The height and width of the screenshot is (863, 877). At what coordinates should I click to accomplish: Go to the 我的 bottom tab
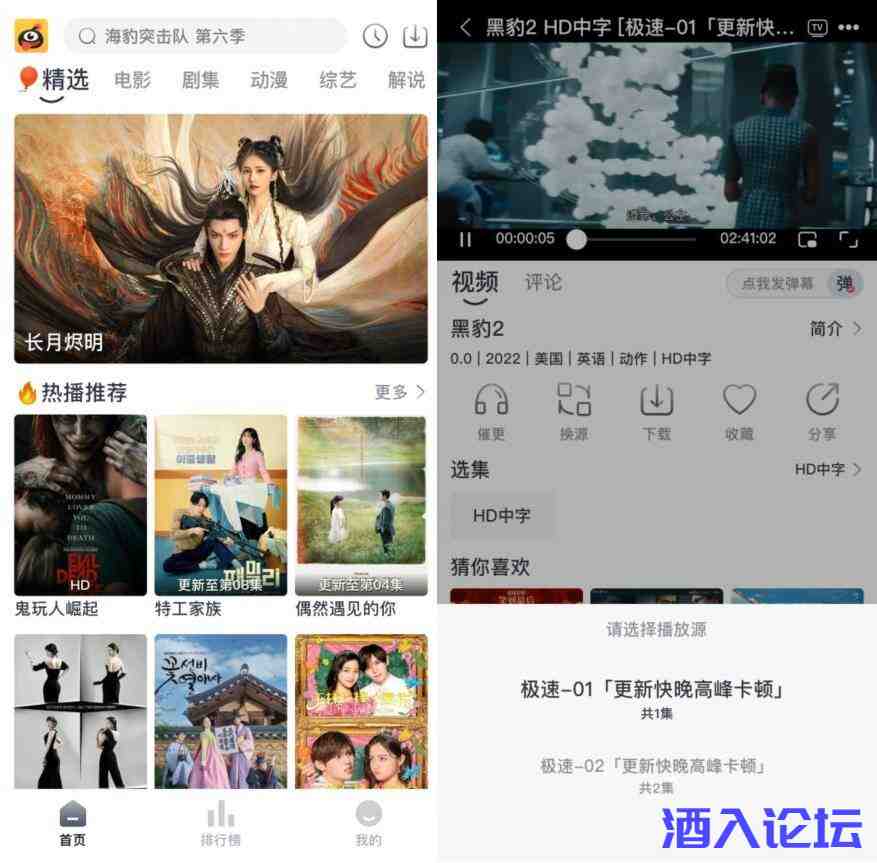click(x=369, y=824)
